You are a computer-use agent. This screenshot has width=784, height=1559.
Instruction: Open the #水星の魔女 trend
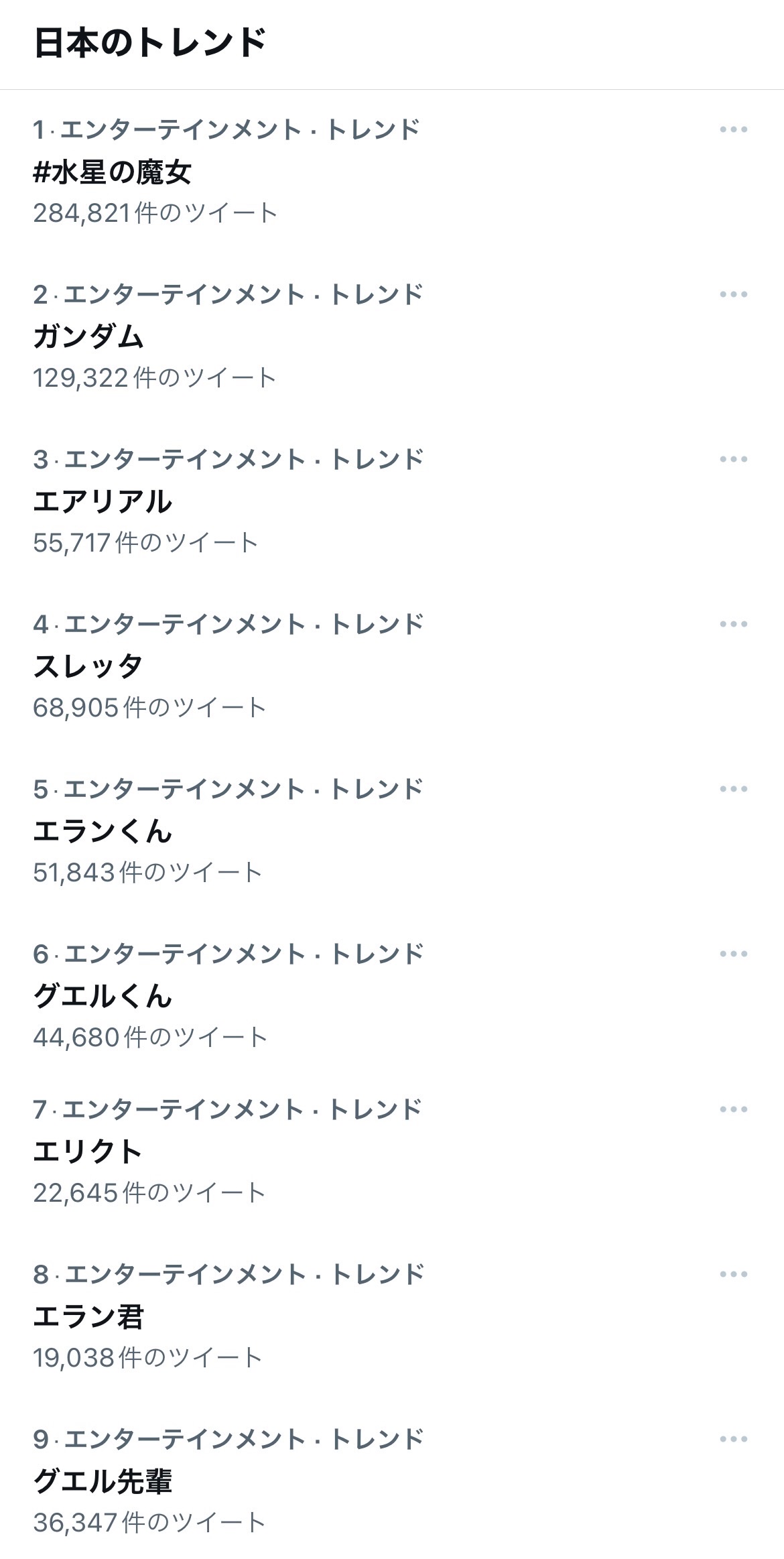[113, 172]
